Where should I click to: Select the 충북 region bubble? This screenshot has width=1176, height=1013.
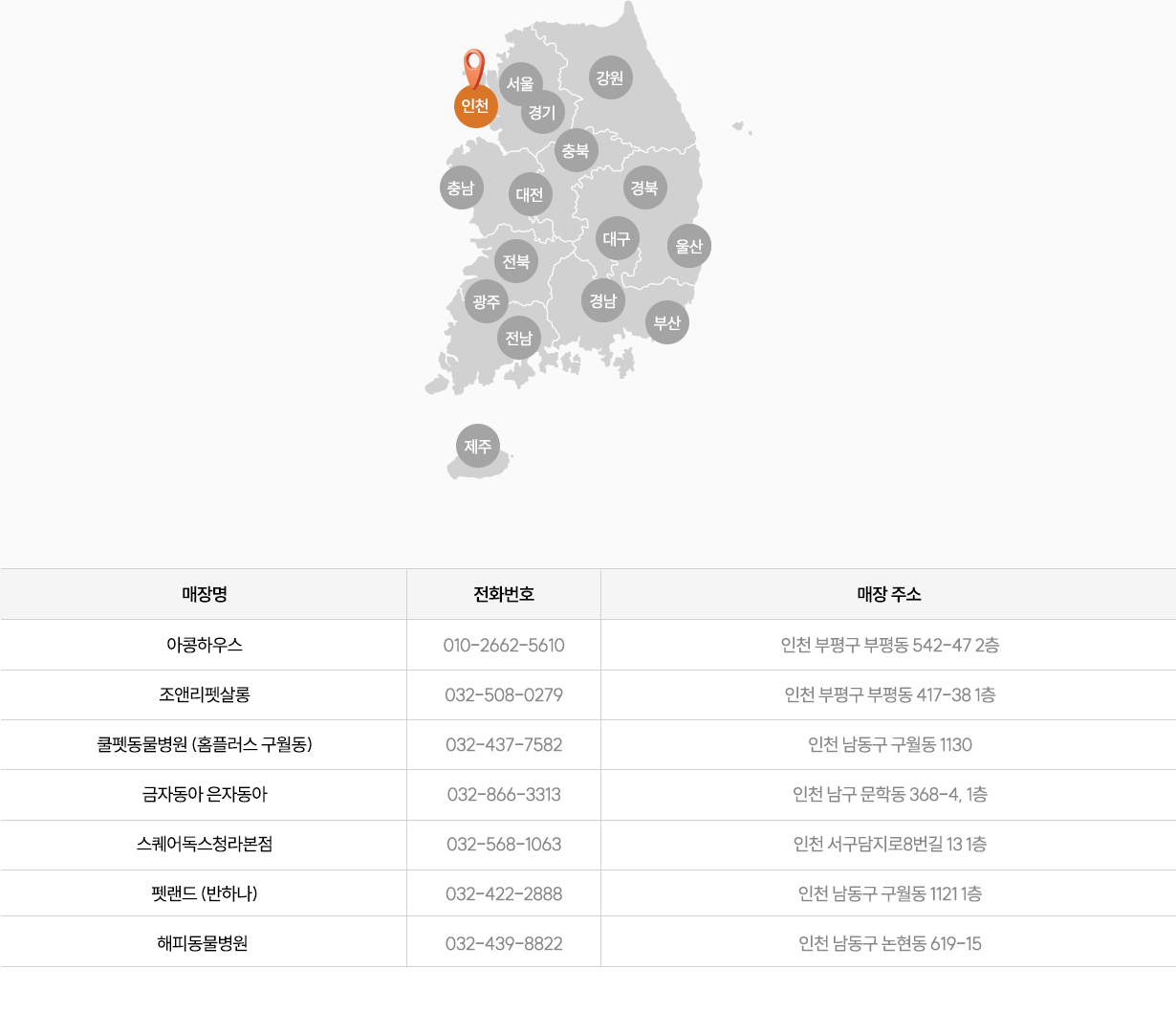tap(576, 150)
